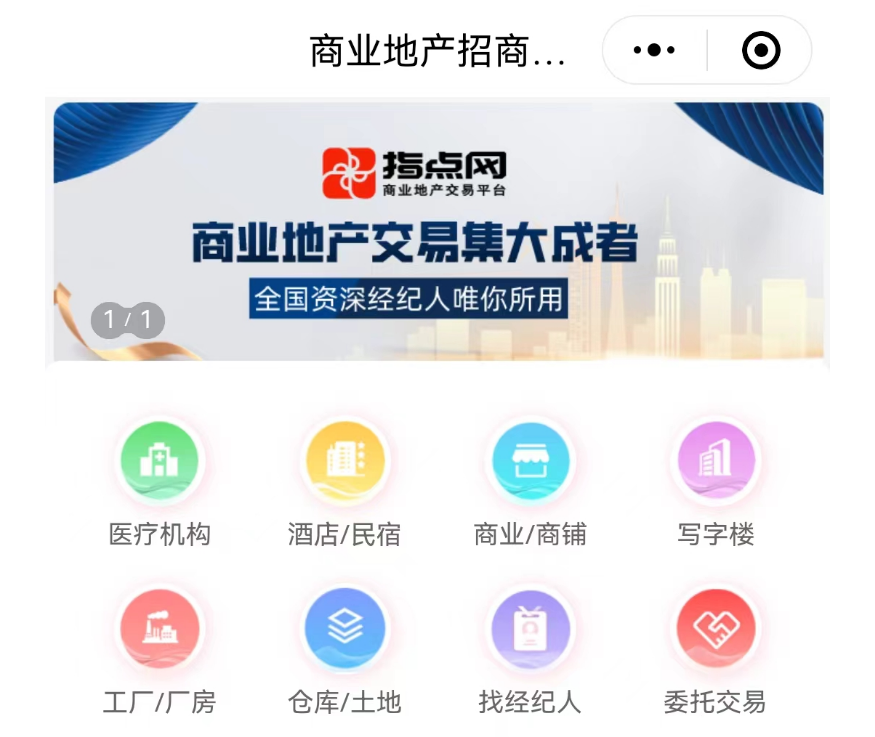Open 仓库/土地 listings

tap(344, 629)
